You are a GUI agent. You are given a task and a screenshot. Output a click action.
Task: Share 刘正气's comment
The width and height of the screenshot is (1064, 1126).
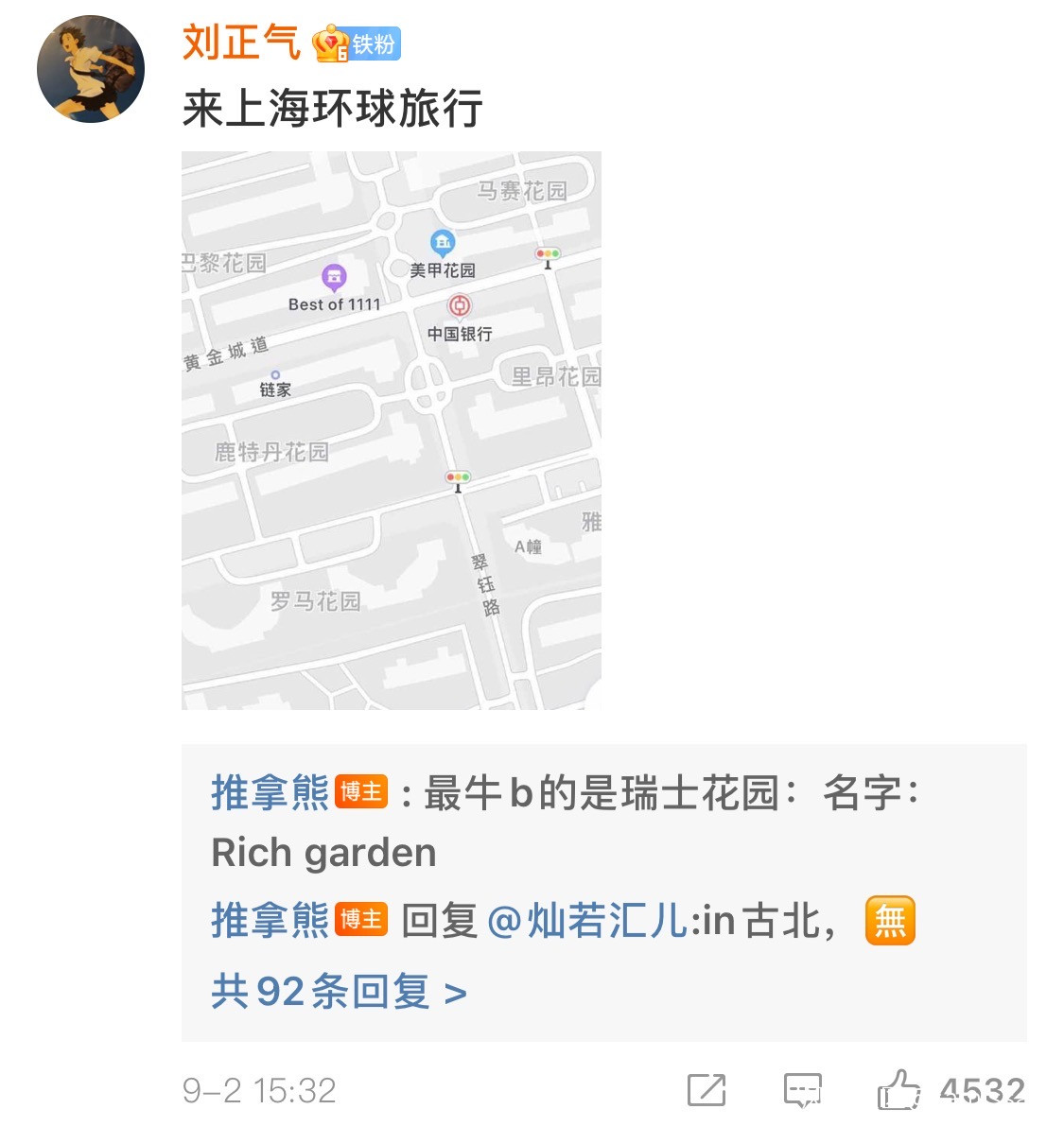coord(706,1090)
